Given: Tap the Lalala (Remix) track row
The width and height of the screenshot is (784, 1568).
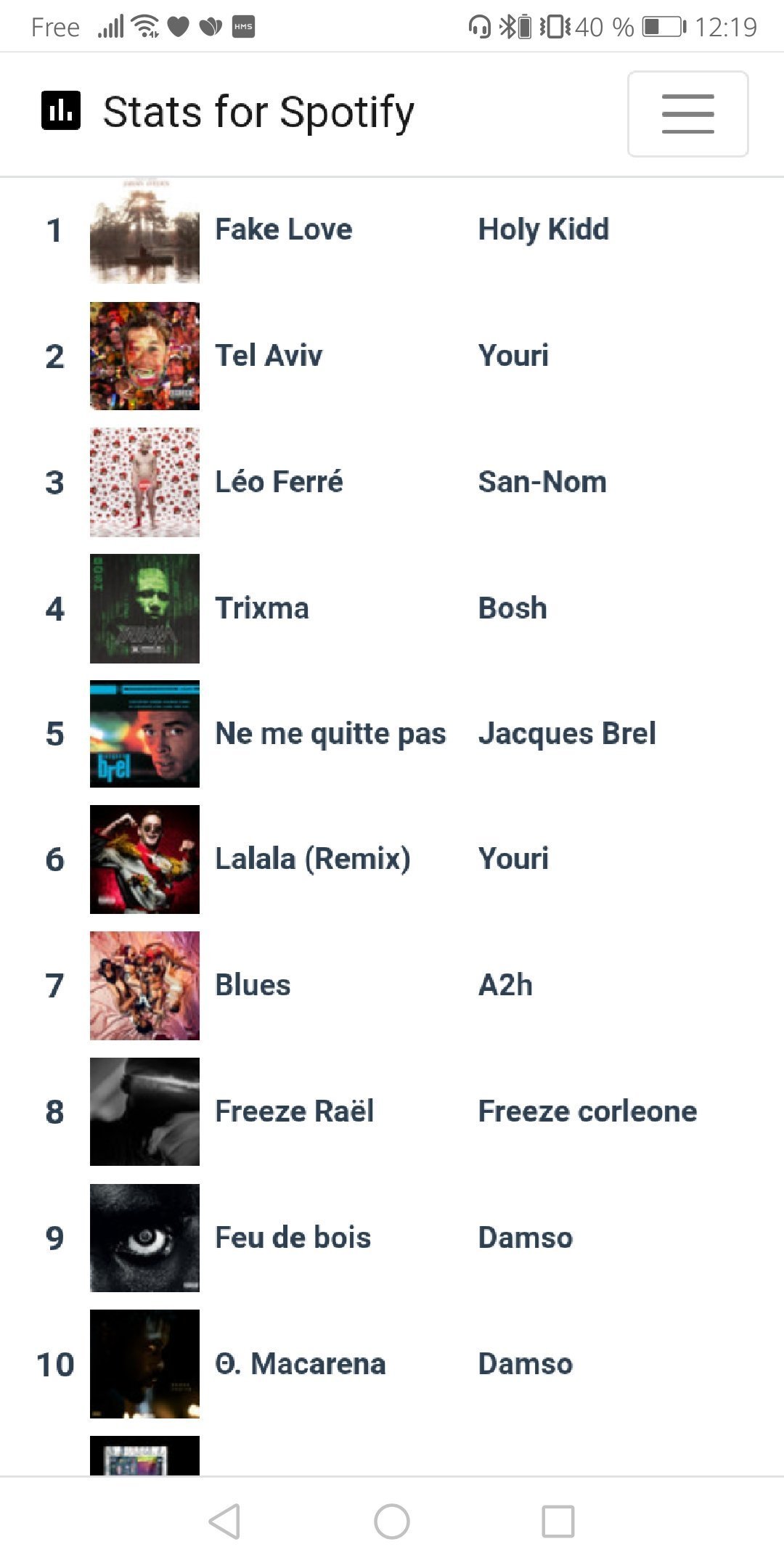Looking at the screenshot, I should (x=392, y=859).
